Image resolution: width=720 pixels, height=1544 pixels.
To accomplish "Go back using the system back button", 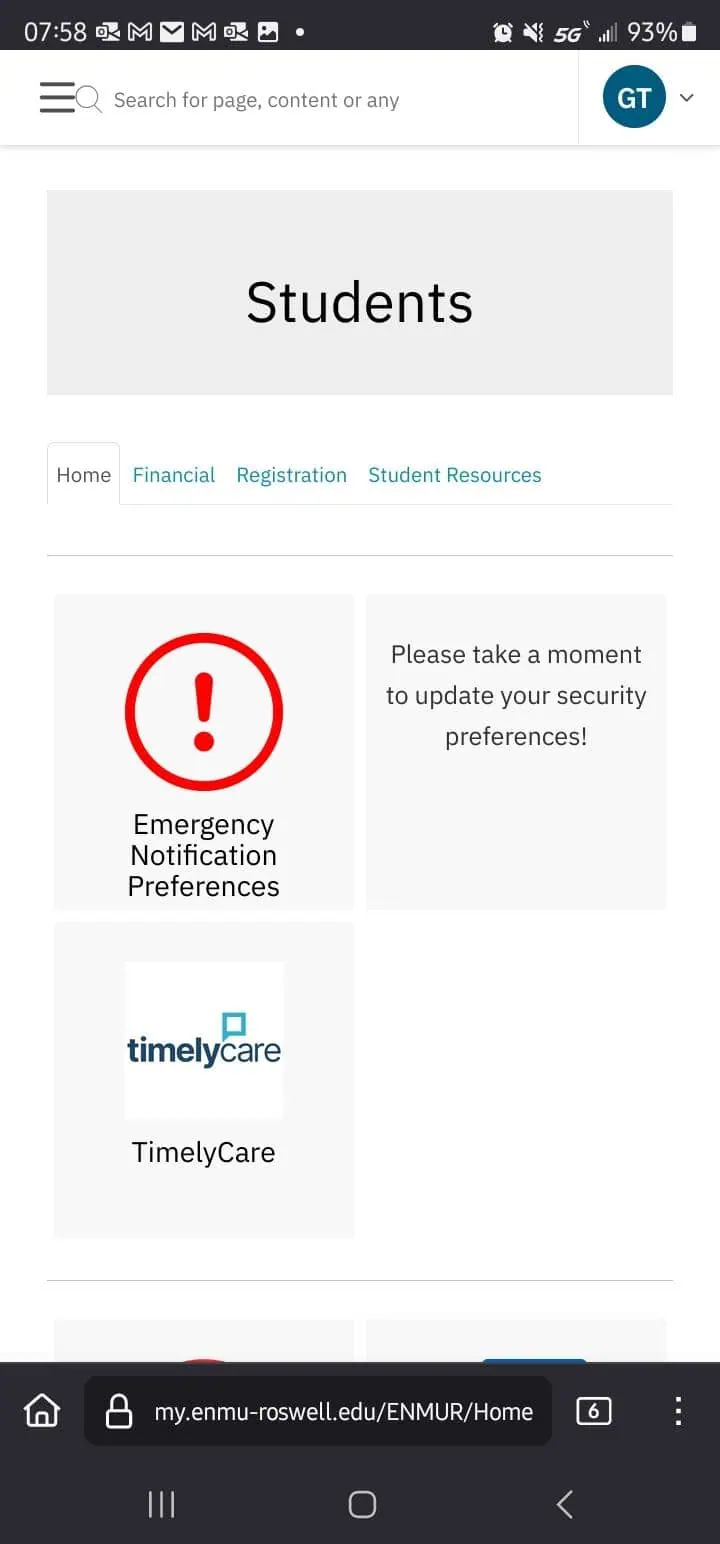I will 565,1503.
